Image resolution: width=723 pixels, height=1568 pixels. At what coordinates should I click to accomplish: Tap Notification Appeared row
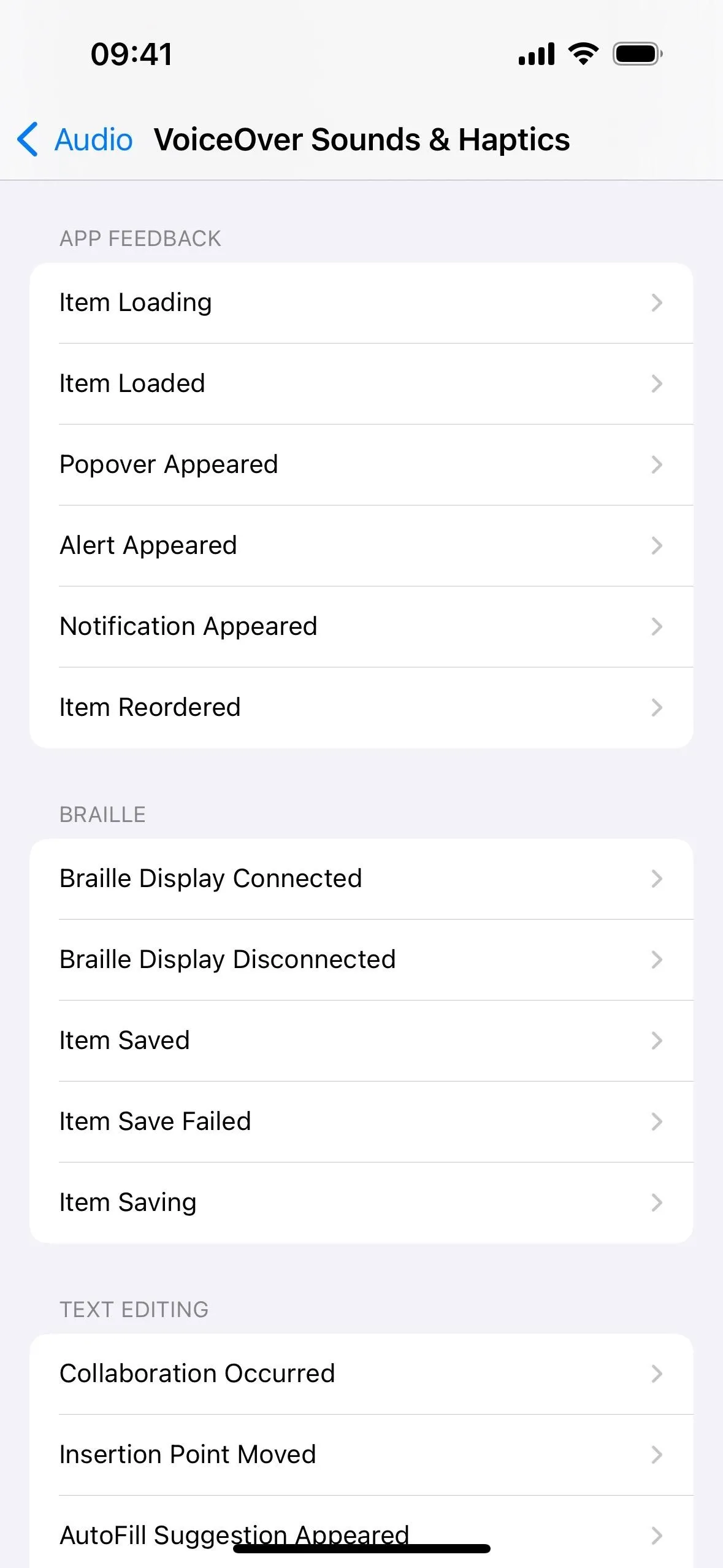(x=361, y=627)
